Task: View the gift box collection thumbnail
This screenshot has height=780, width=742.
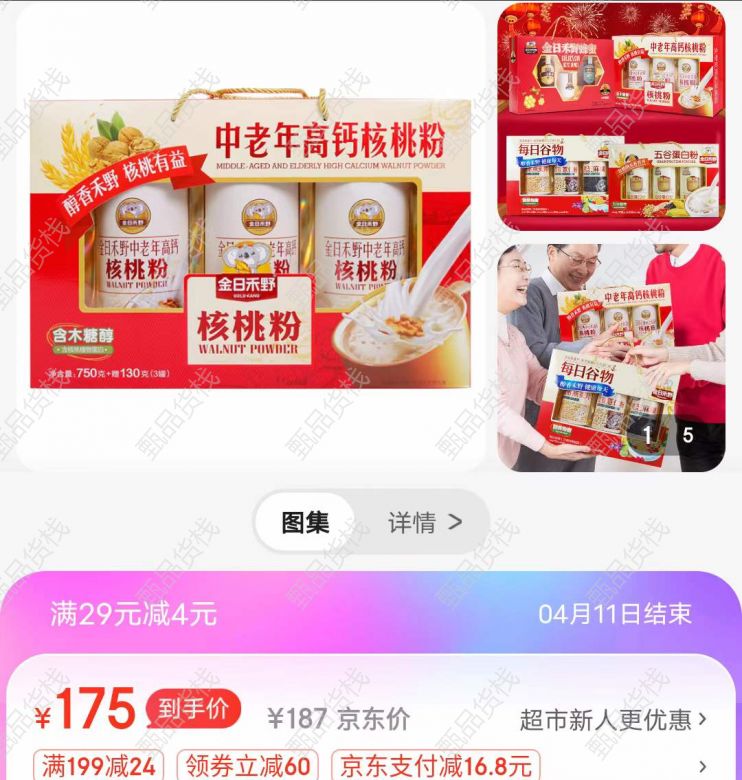Action: 611,117
